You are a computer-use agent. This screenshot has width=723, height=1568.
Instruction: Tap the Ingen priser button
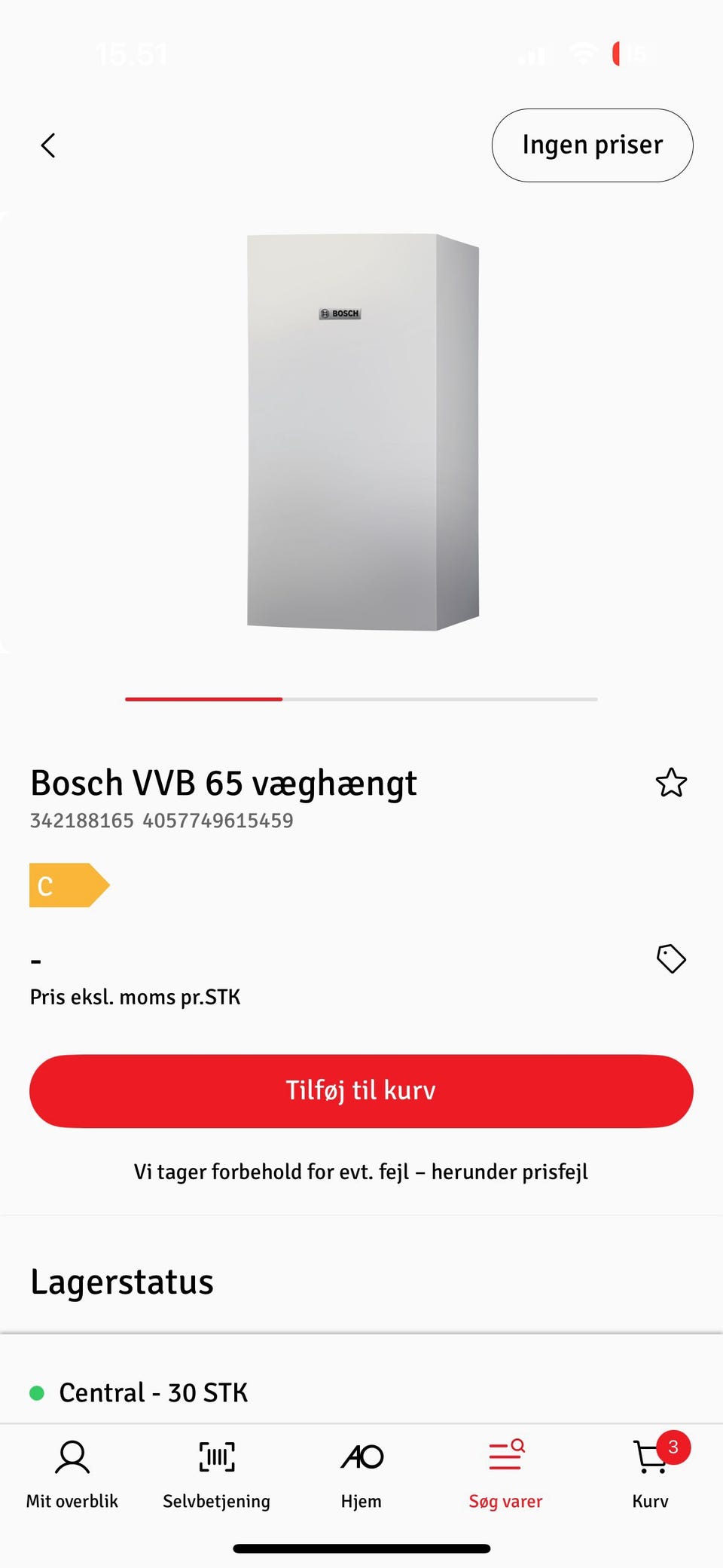[x=592, y=145]
